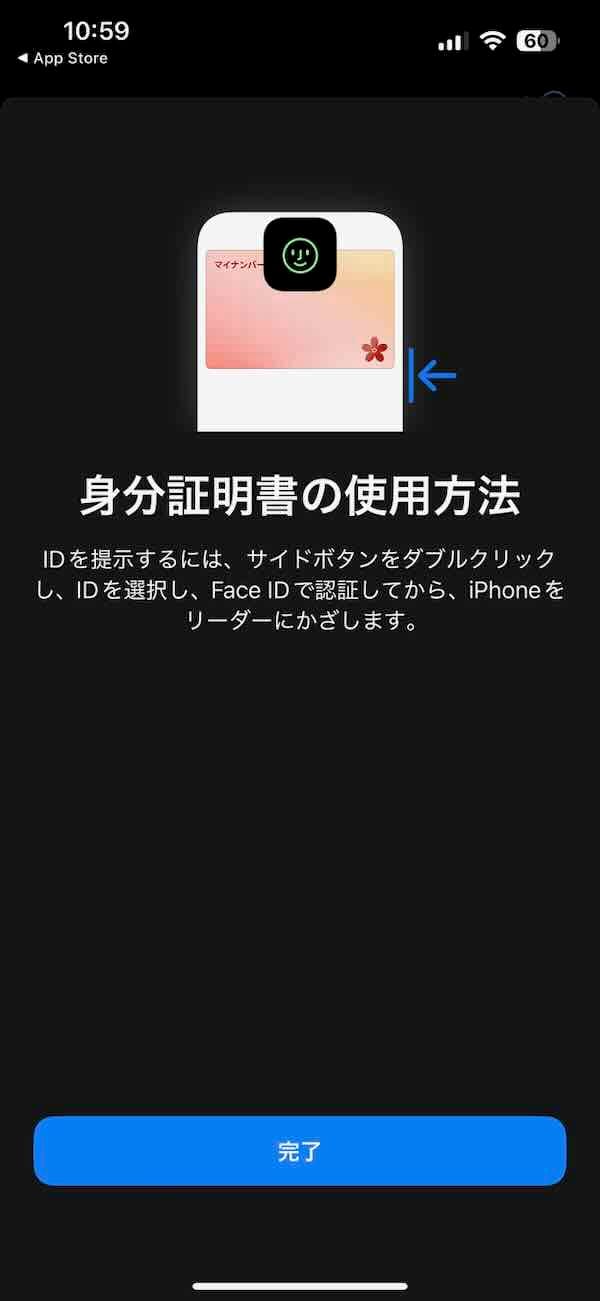This screenshot has height=1301, width=600.
Task: Tap the blue 完了 button
Action: tap(299, 1151)
